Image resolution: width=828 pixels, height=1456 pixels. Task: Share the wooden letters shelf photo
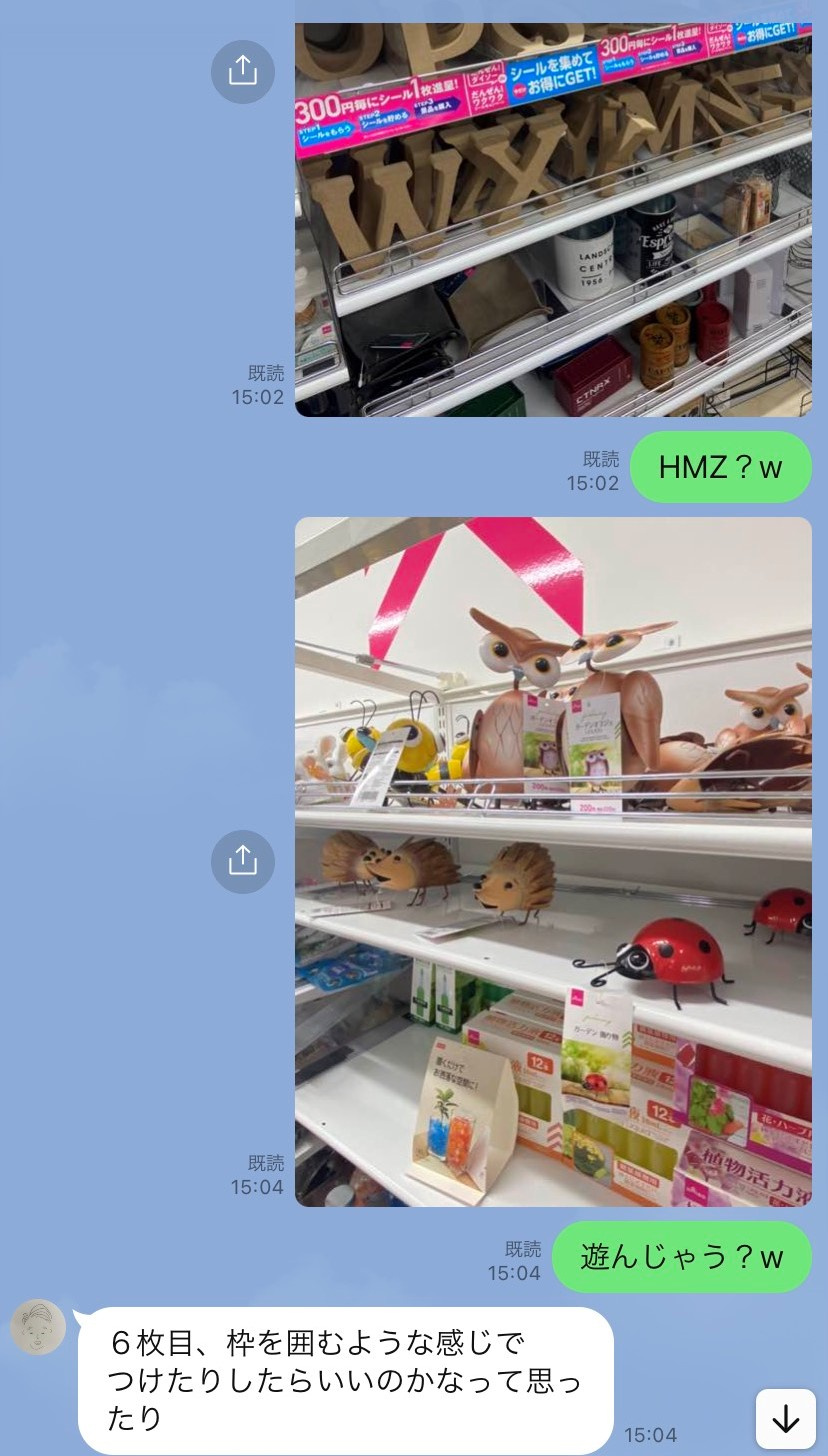pyautogui.click(x=243, y=71)
